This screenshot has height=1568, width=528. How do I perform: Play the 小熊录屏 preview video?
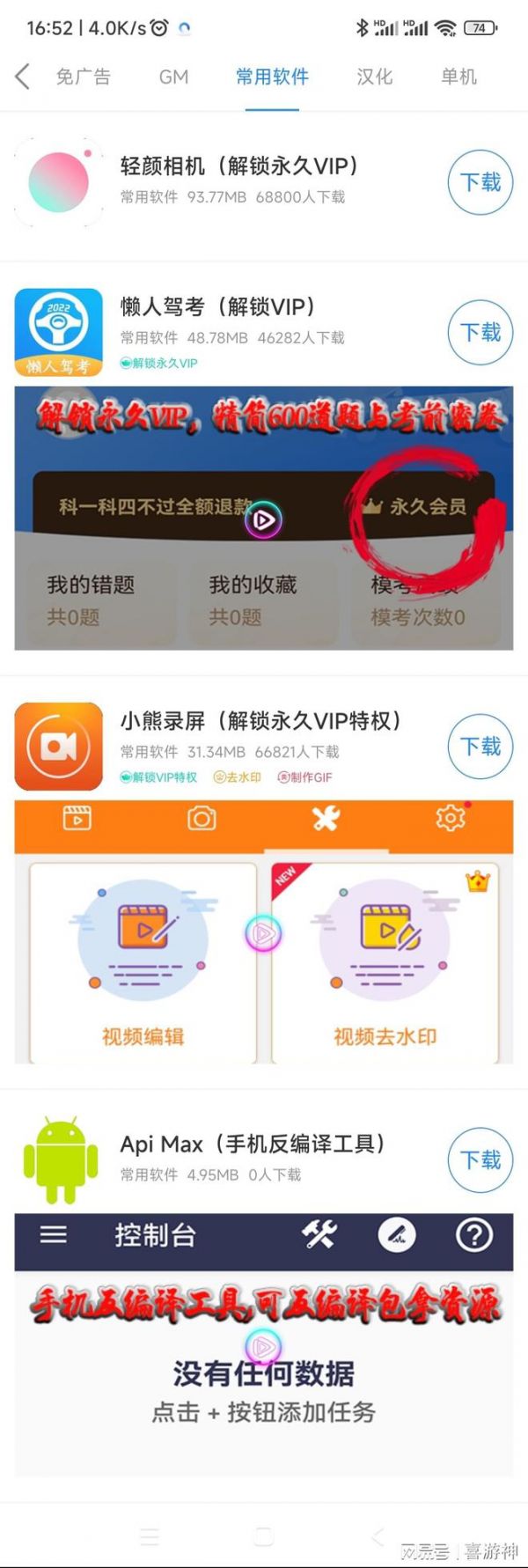pyautogui.click(x=263, y=933)
